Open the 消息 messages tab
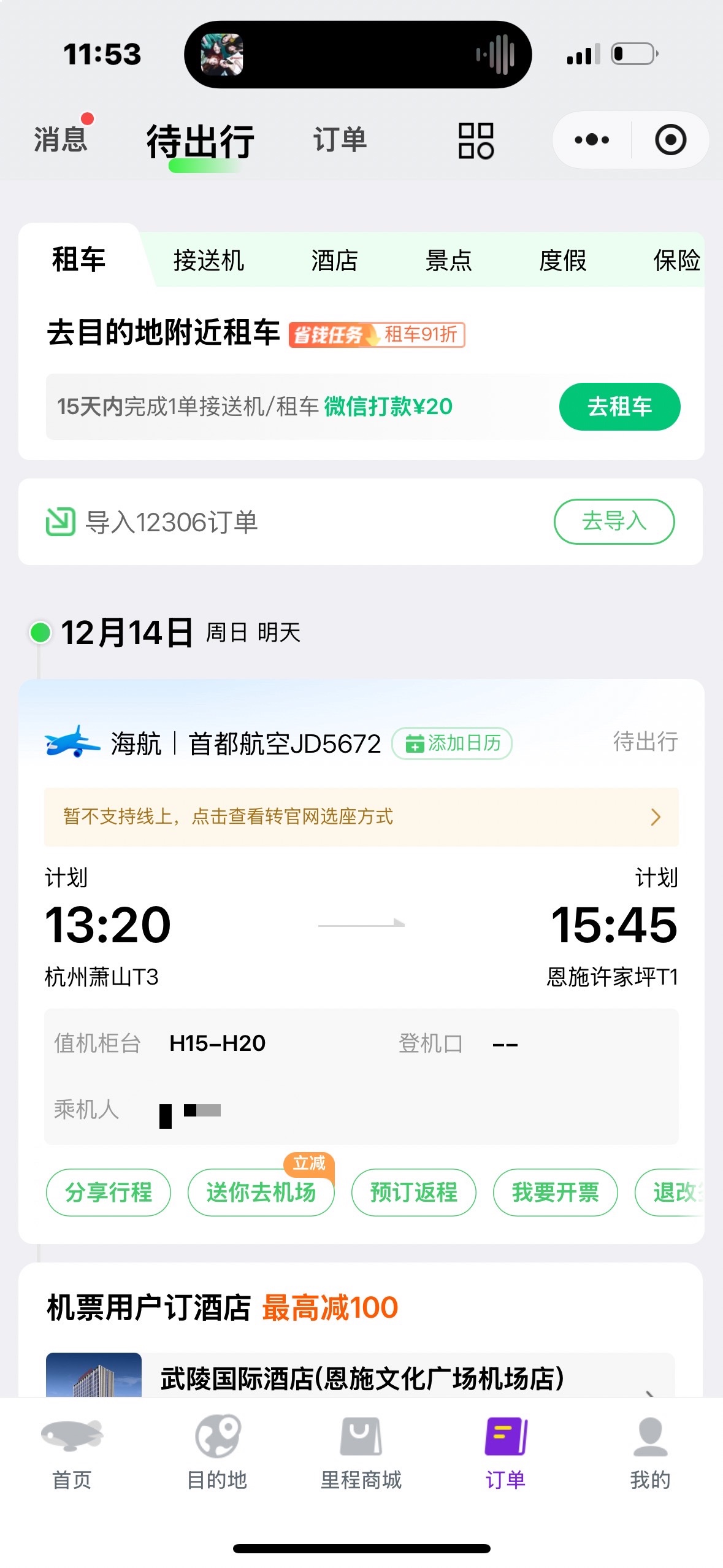 coord(61,139)
